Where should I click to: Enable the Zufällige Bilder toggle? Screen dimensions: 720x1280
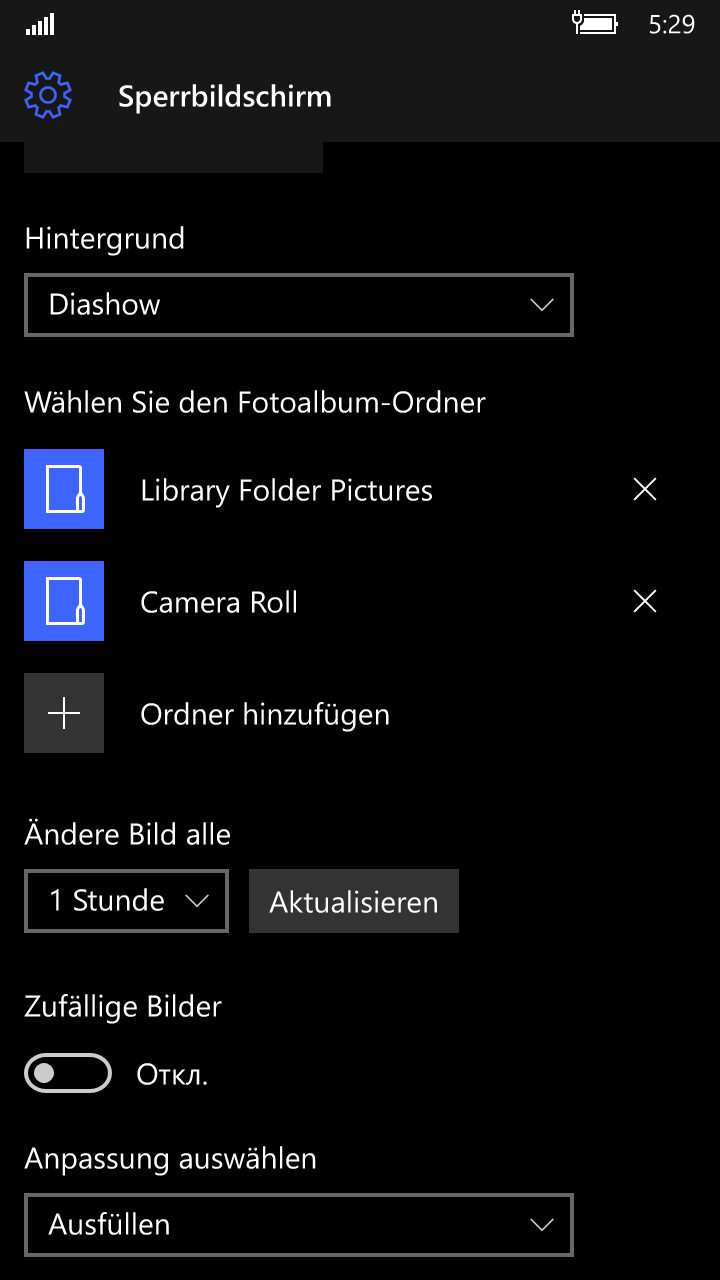68,1074
